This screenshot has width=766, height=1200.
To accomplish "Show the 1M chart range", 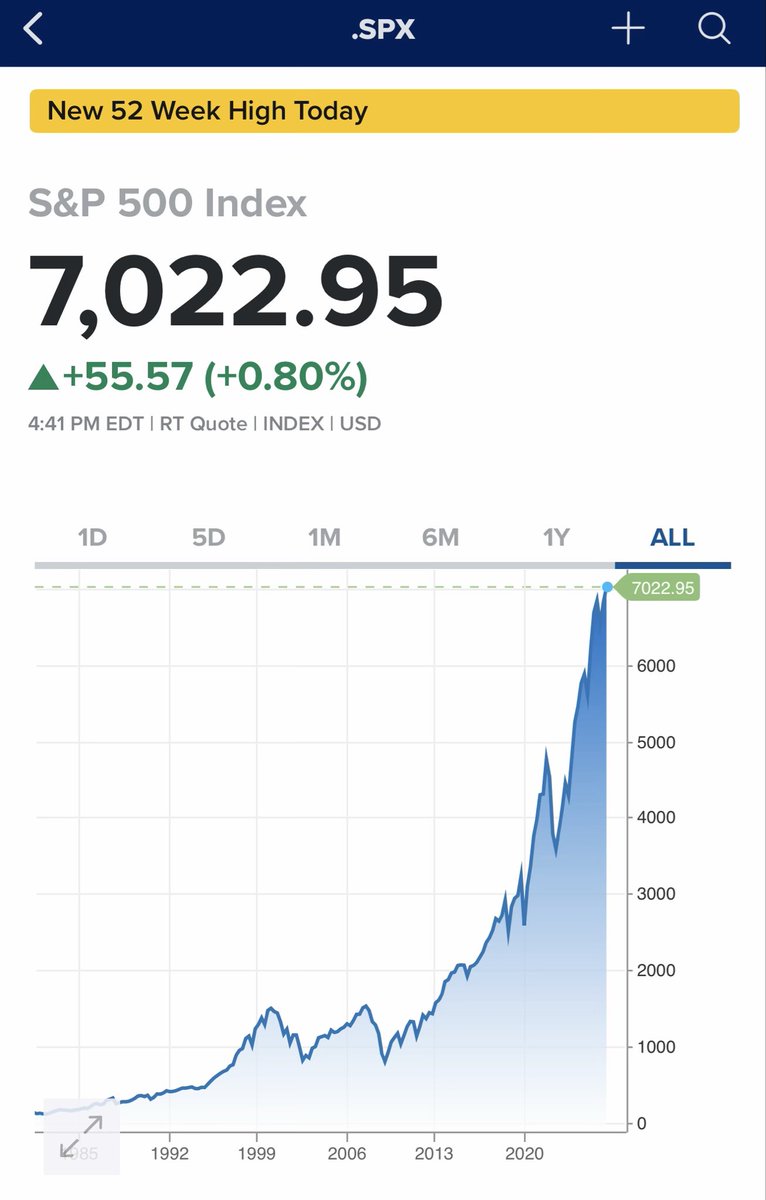I will pos(324,538).
